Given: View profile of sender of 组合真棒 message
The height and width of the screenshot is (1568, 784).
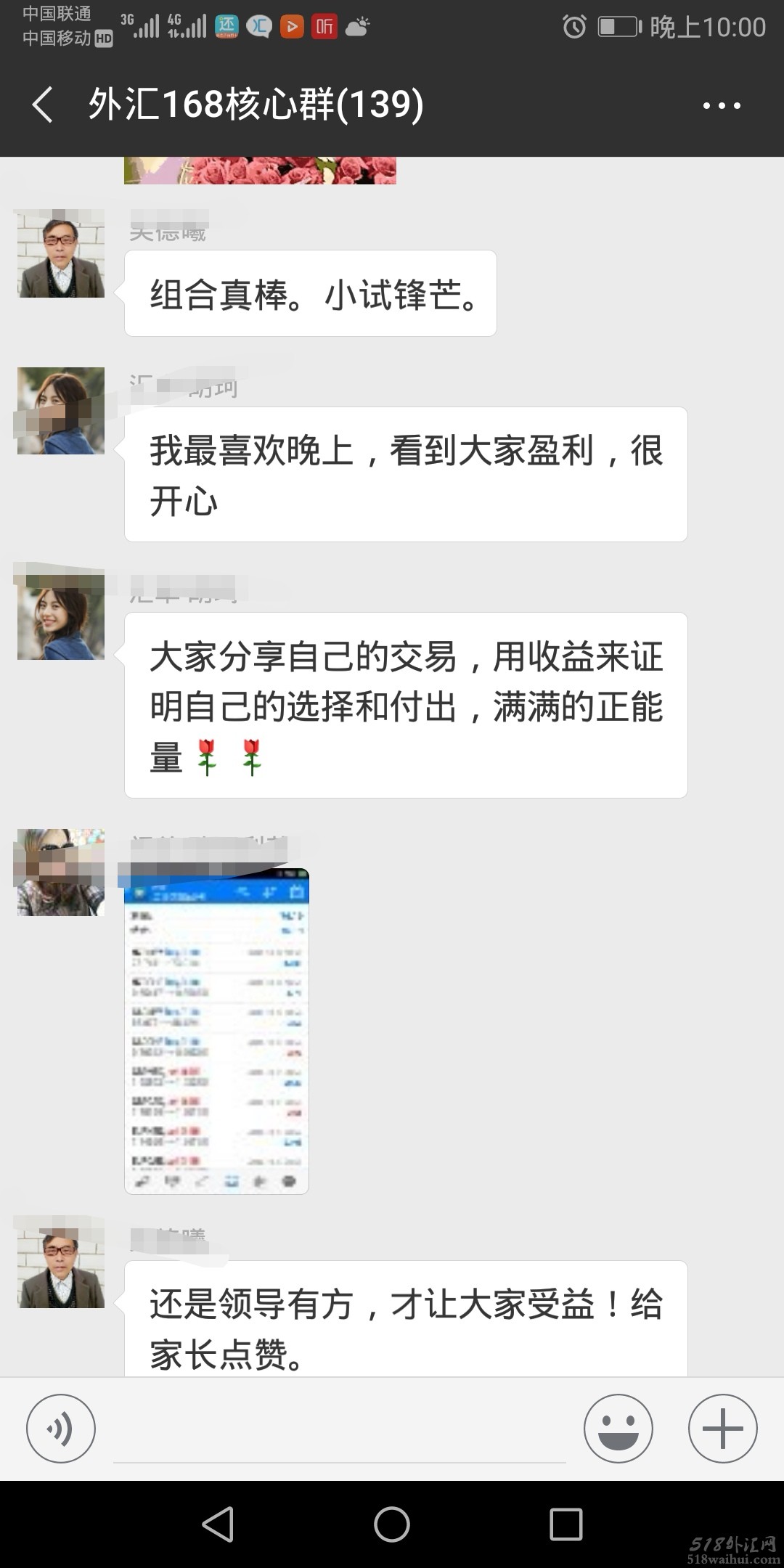Looking at the screenshot, I should click(x=61, y=253).
